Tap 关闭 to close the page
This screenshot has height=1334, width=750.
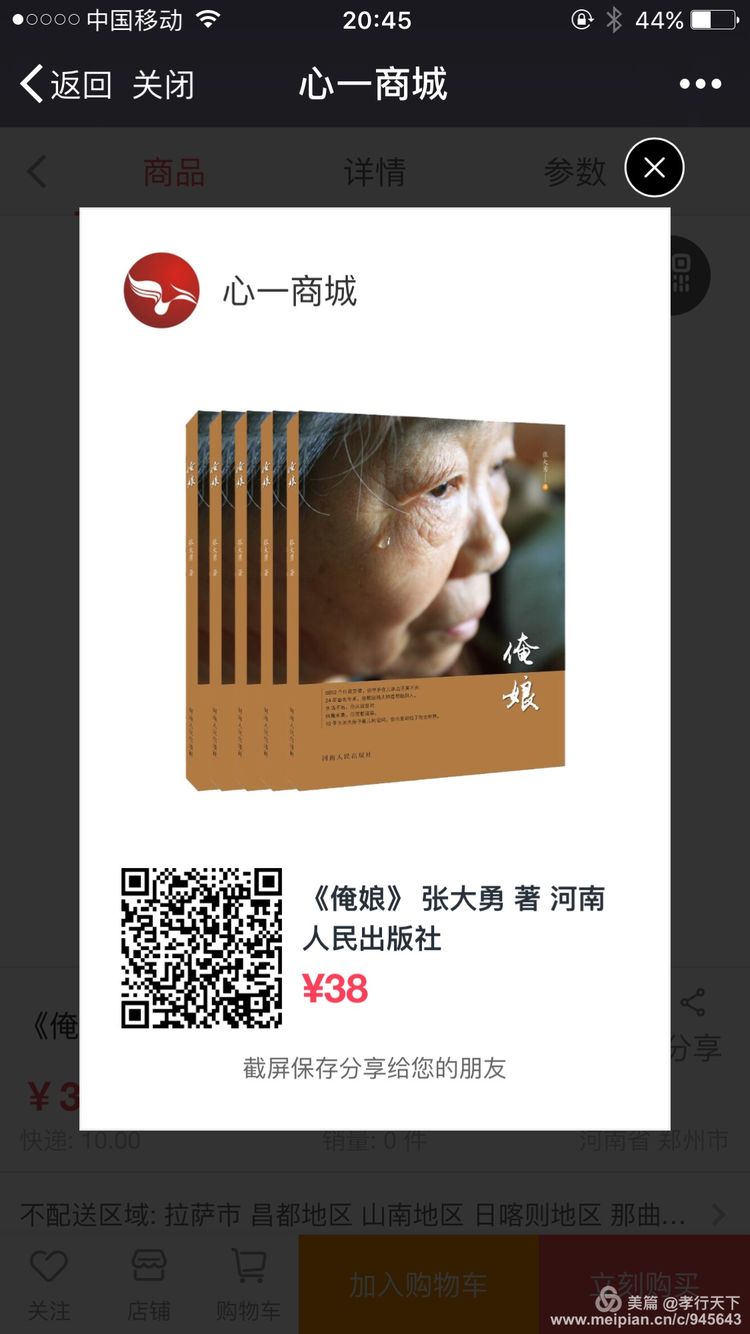pyautogui.click(x=163, y=85)
